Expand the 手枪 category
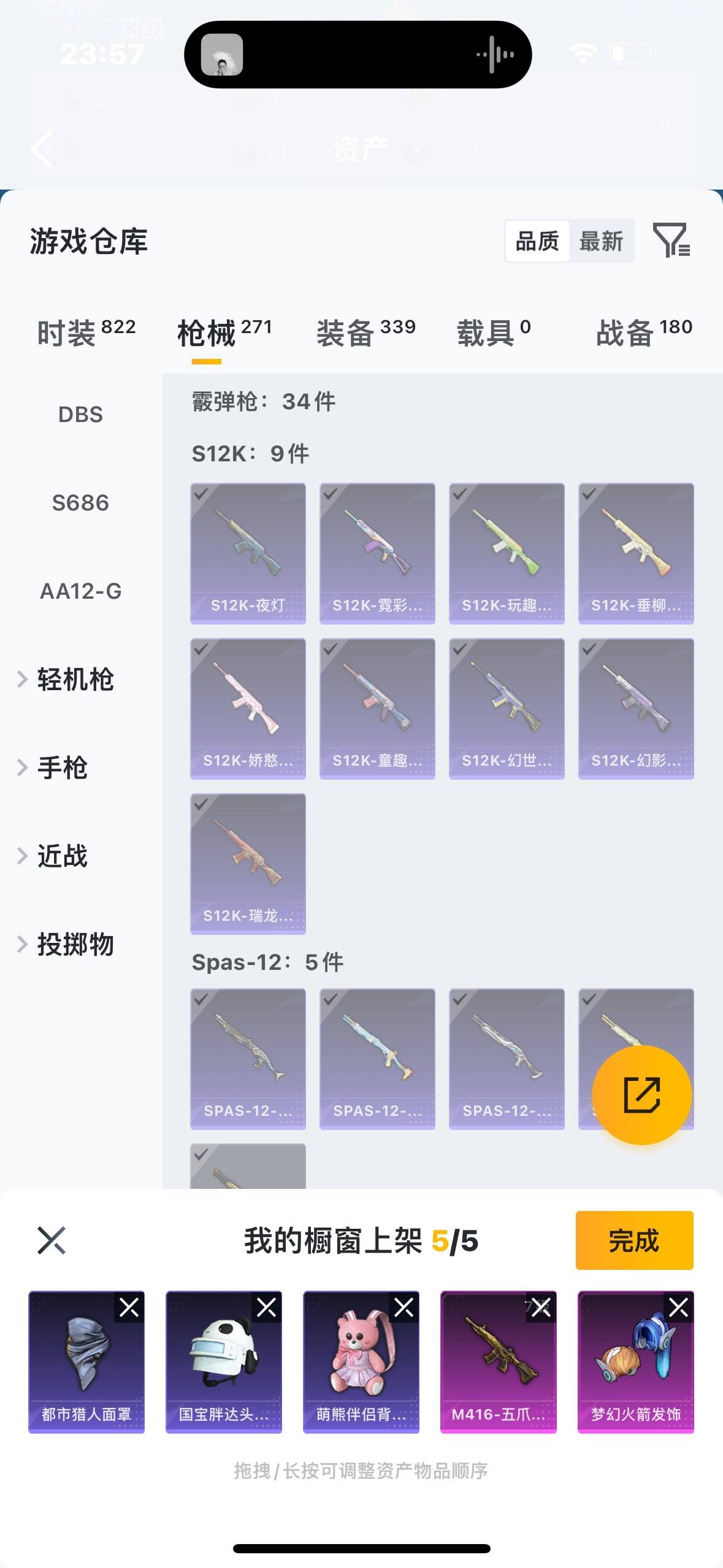The width and height of the screenshot is (723, 1568). pos(64,768)
